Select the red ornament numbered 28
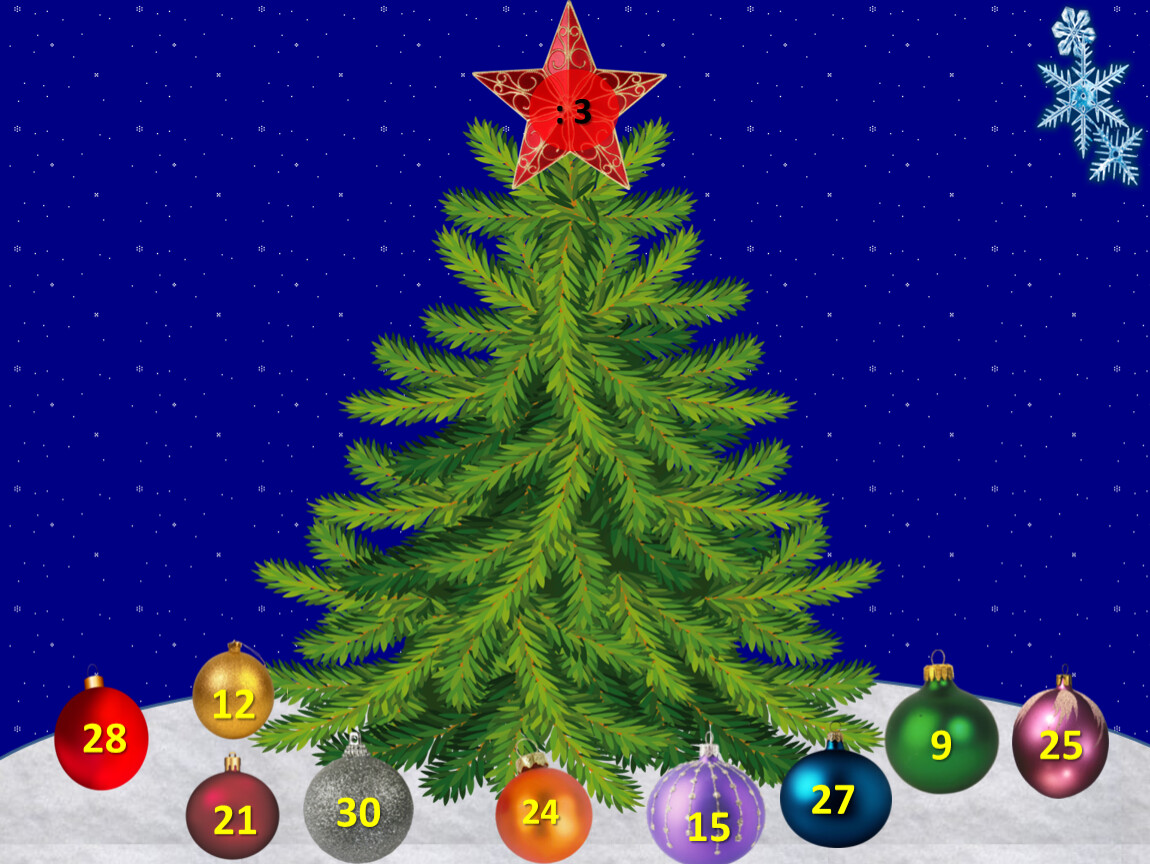The height and width of the screenshot is (864, 1150). coord(101,738)
